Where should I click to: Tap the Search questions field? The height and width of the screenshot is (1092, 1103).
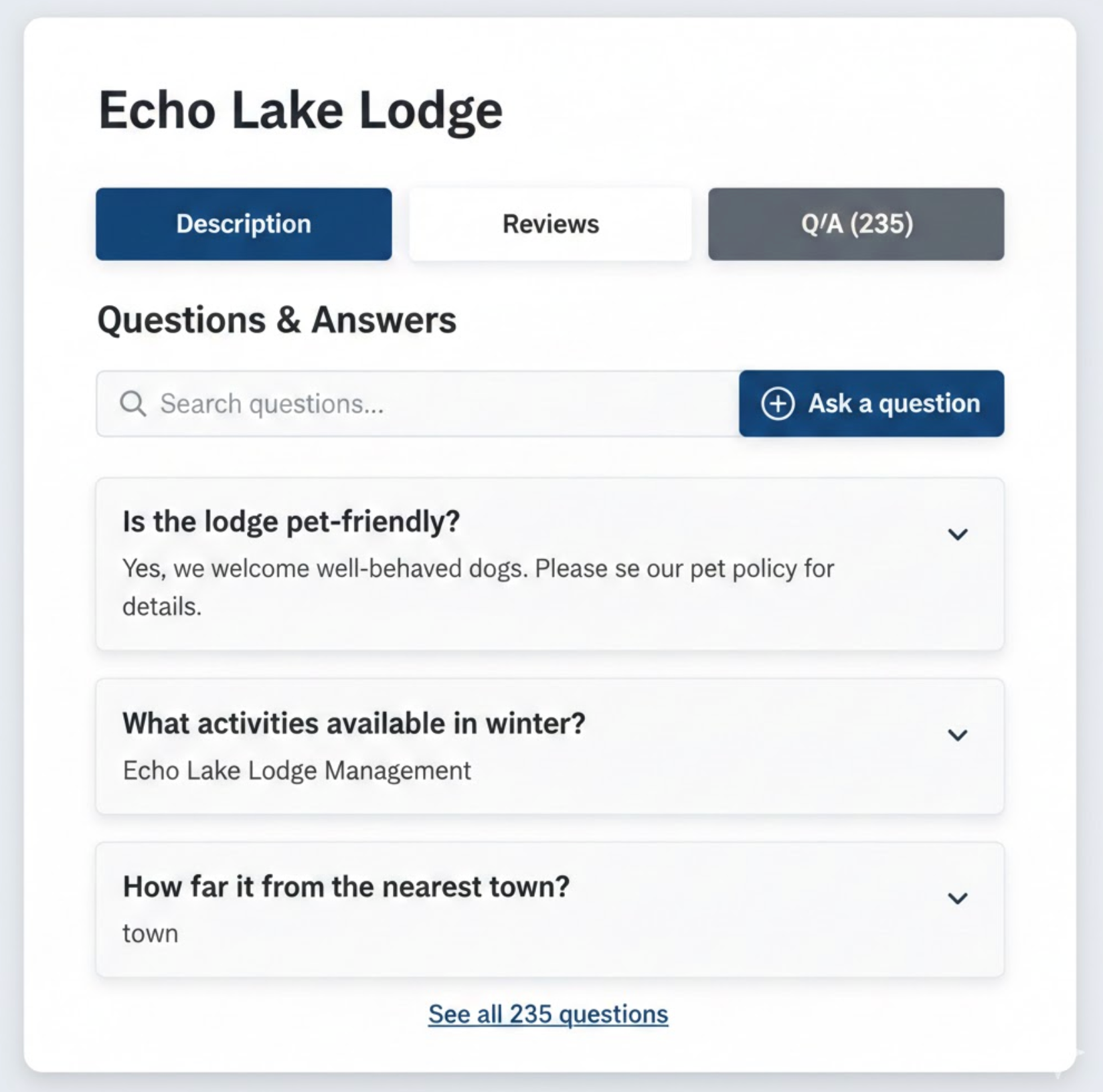coord(418,403)
